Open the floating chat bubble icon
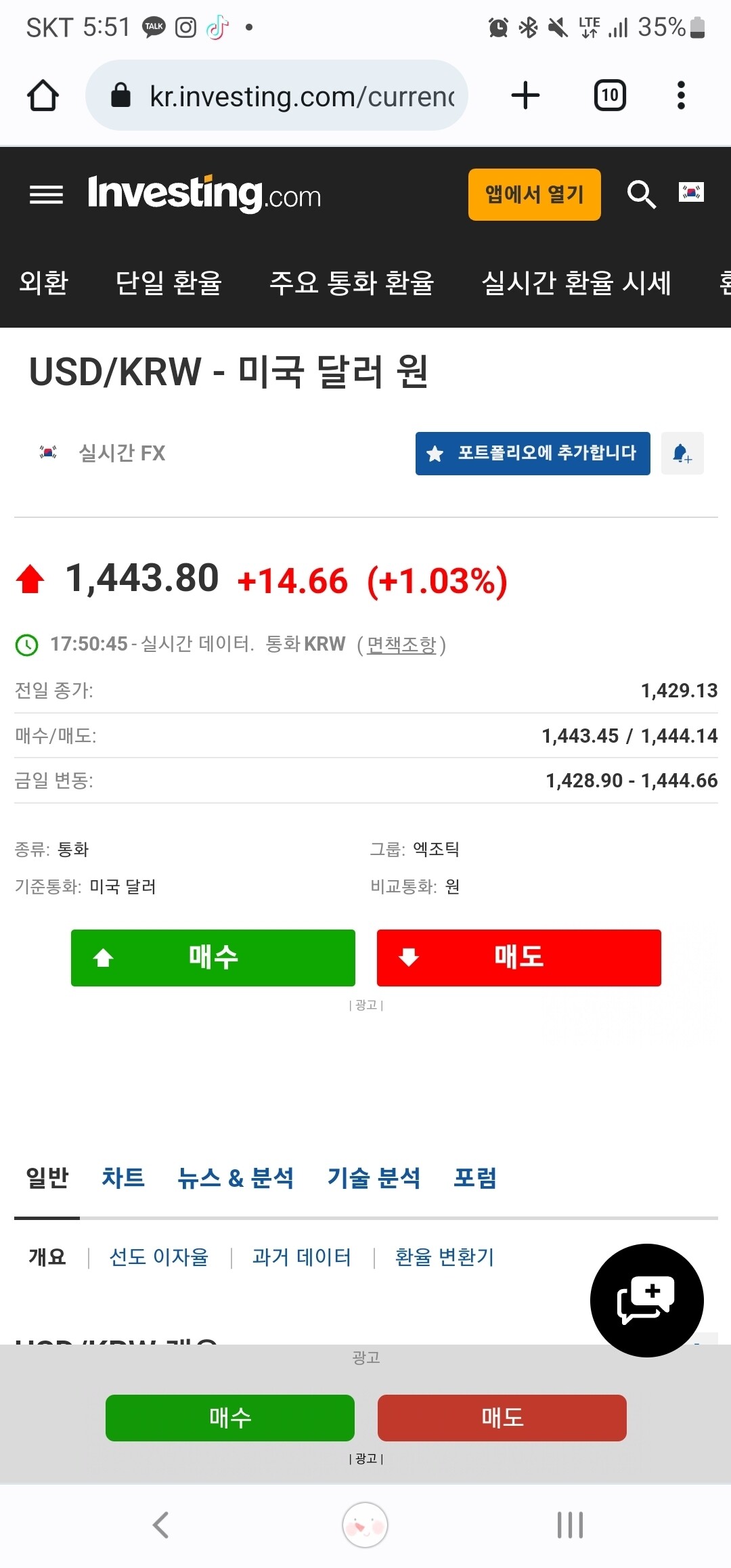The image size is (731, 1568). coord(646,1300)
